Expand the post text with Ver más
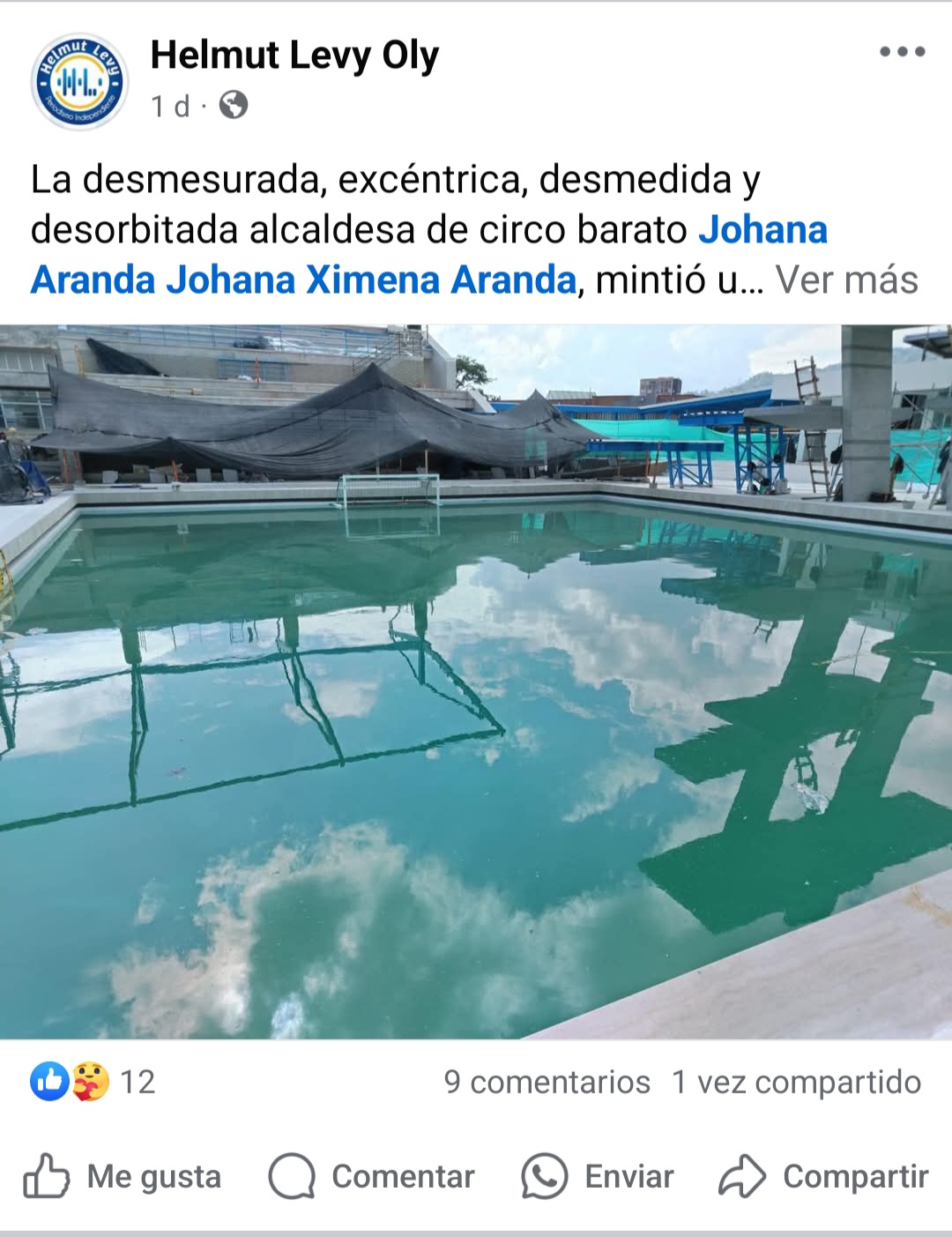 point(846,280)
